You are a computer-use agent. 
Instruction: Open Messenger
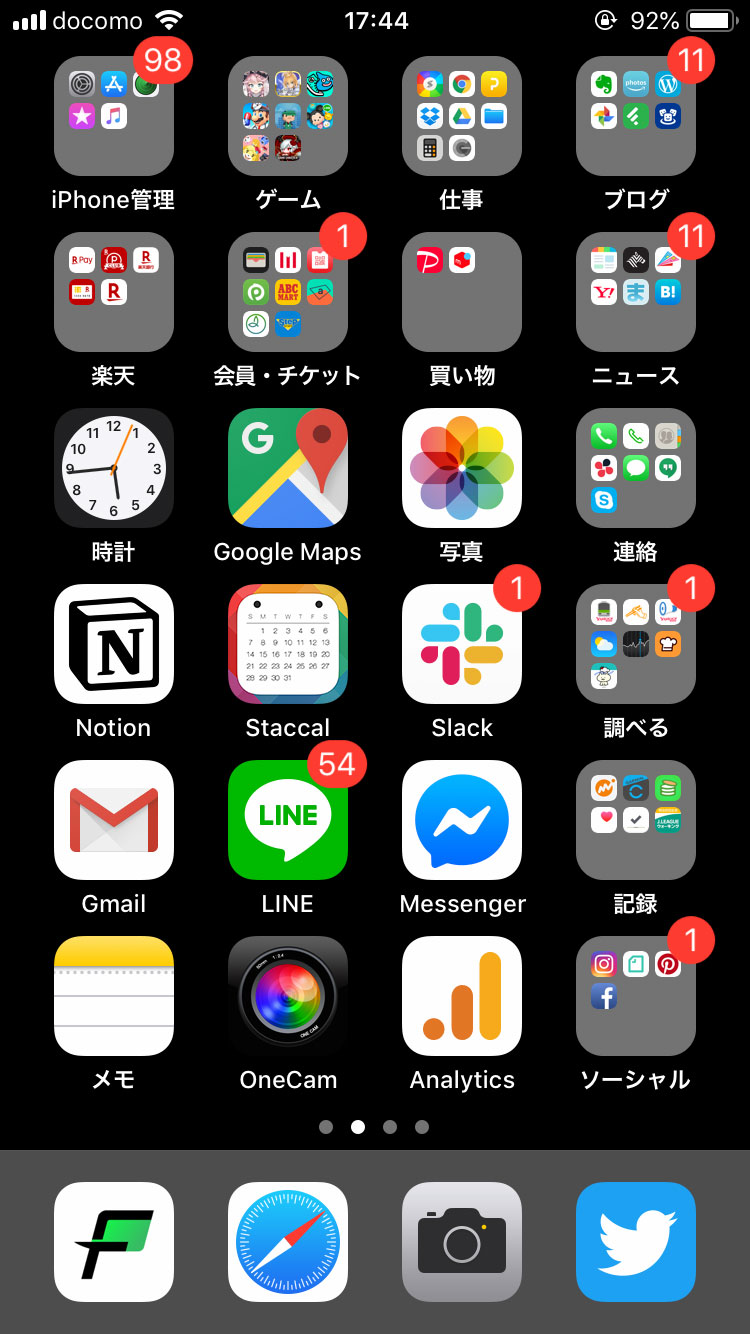[462, 820]
